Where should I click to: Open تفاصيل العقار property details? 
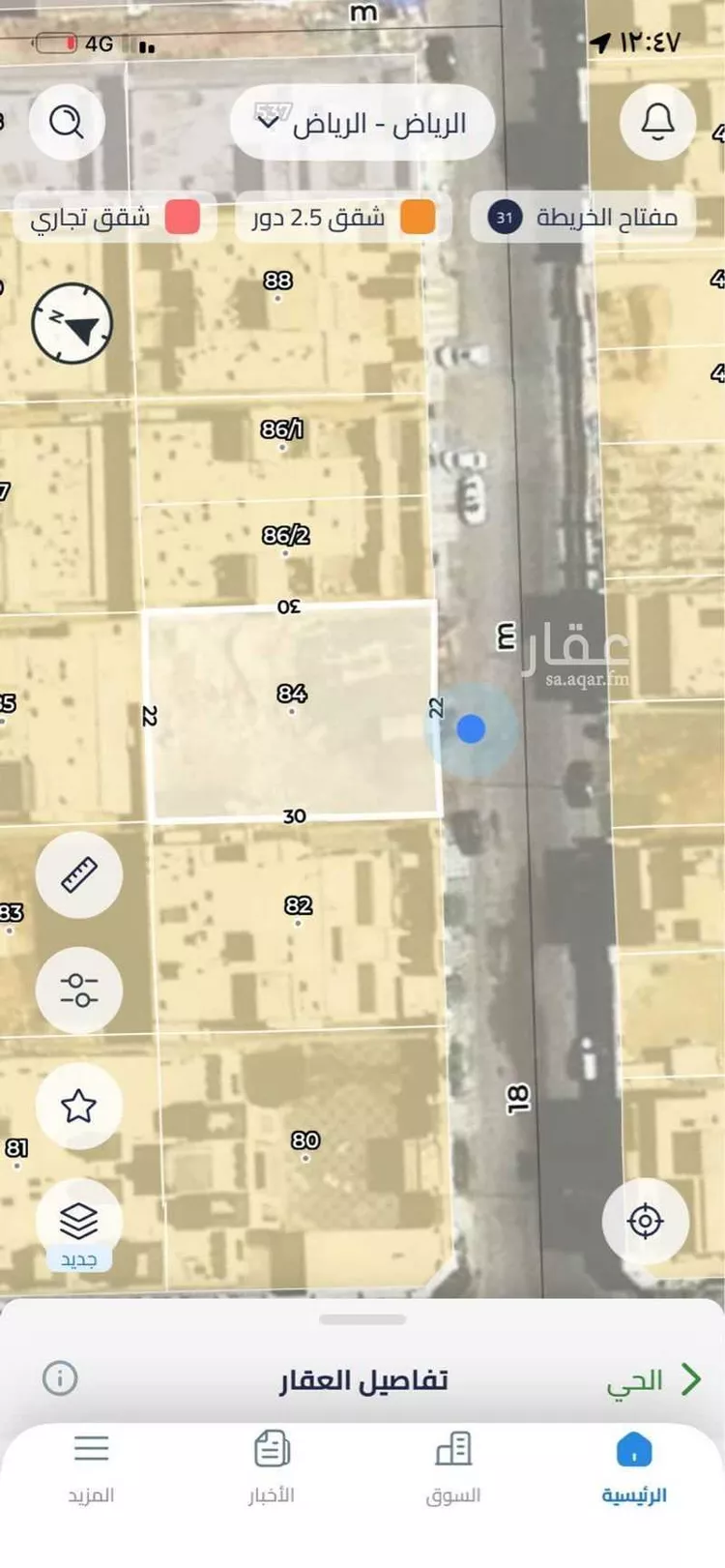pyautogui.click(x=362, y=1380)
